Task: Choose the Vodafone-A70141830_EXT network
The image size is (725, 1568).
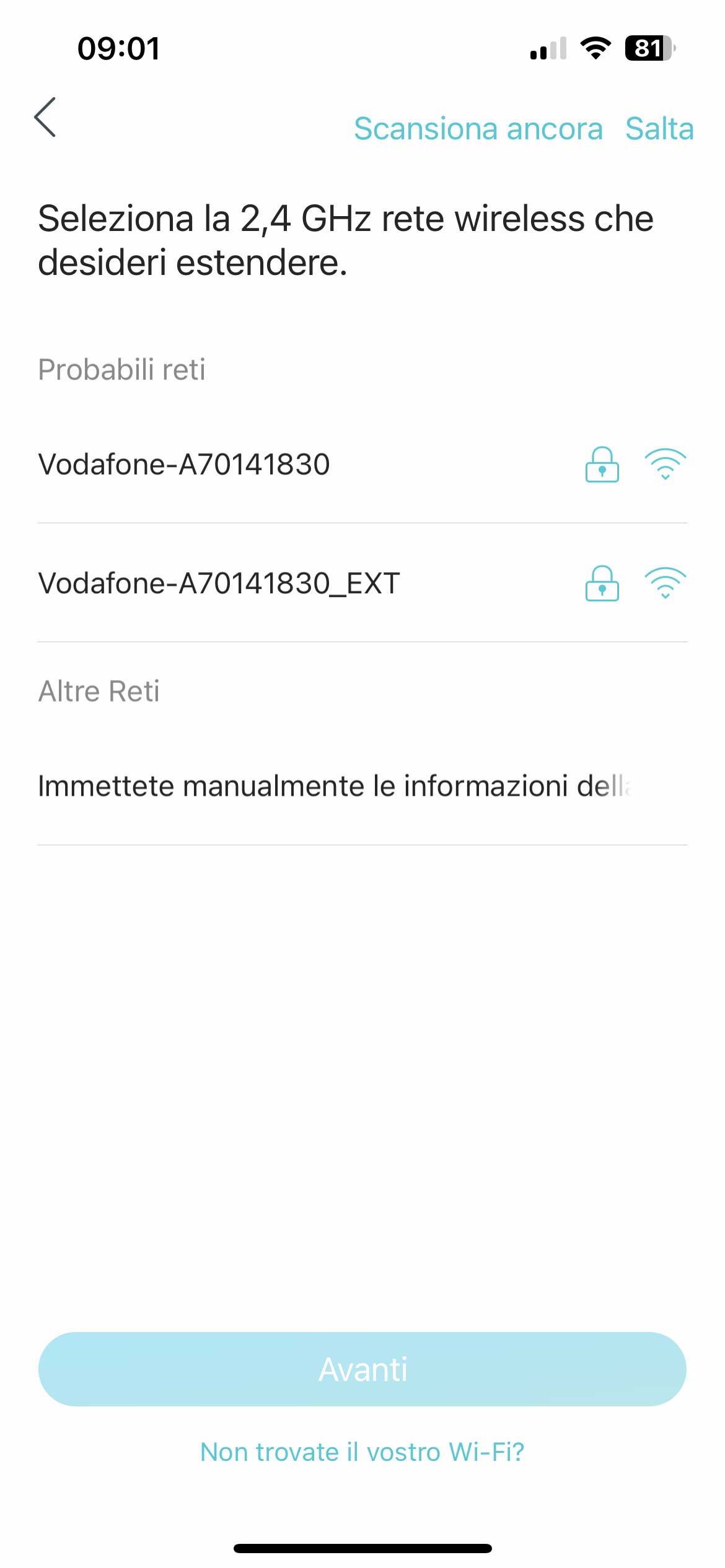Action: pyautogui.click(x=219, y=583)
